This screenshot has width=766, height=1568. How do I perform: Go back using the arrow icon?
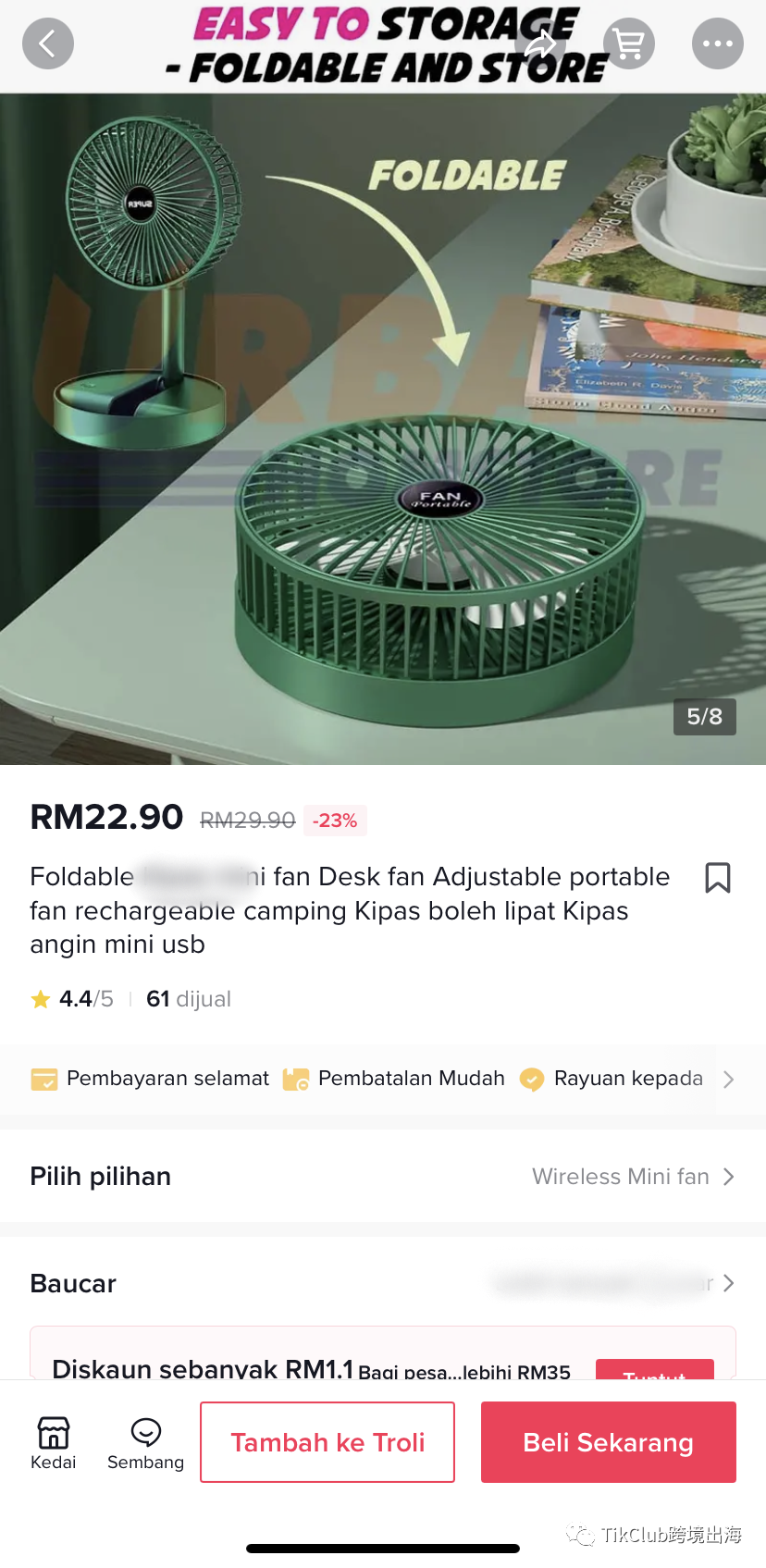coord(48,43)
